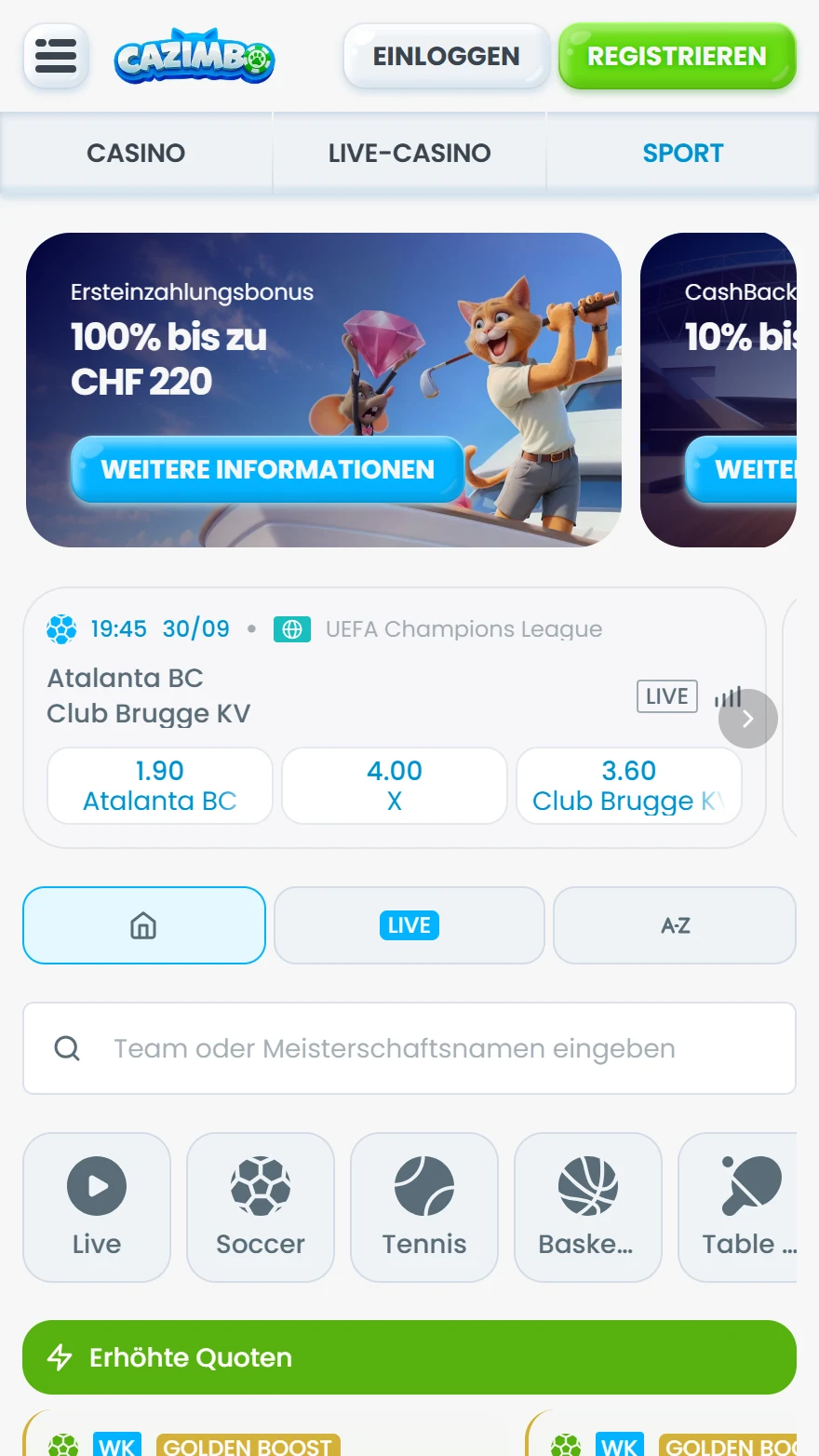This screenshot has width=819, height=1456.
Task: Pick the draw X at 4.00
Action: coord(395,786)
